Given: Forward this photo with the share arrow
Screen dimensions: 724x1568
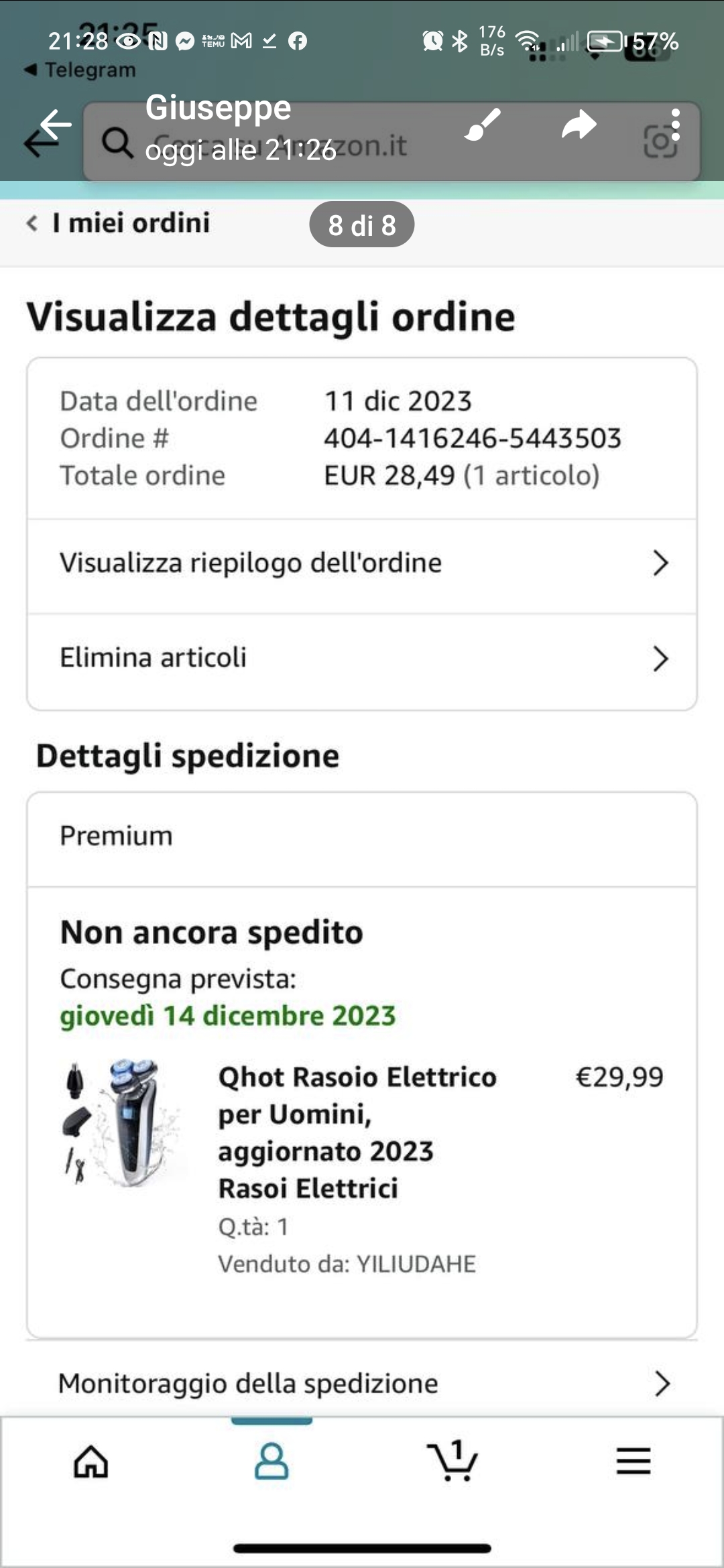Looking at the screenshot, I should click(x=579, y=125).
